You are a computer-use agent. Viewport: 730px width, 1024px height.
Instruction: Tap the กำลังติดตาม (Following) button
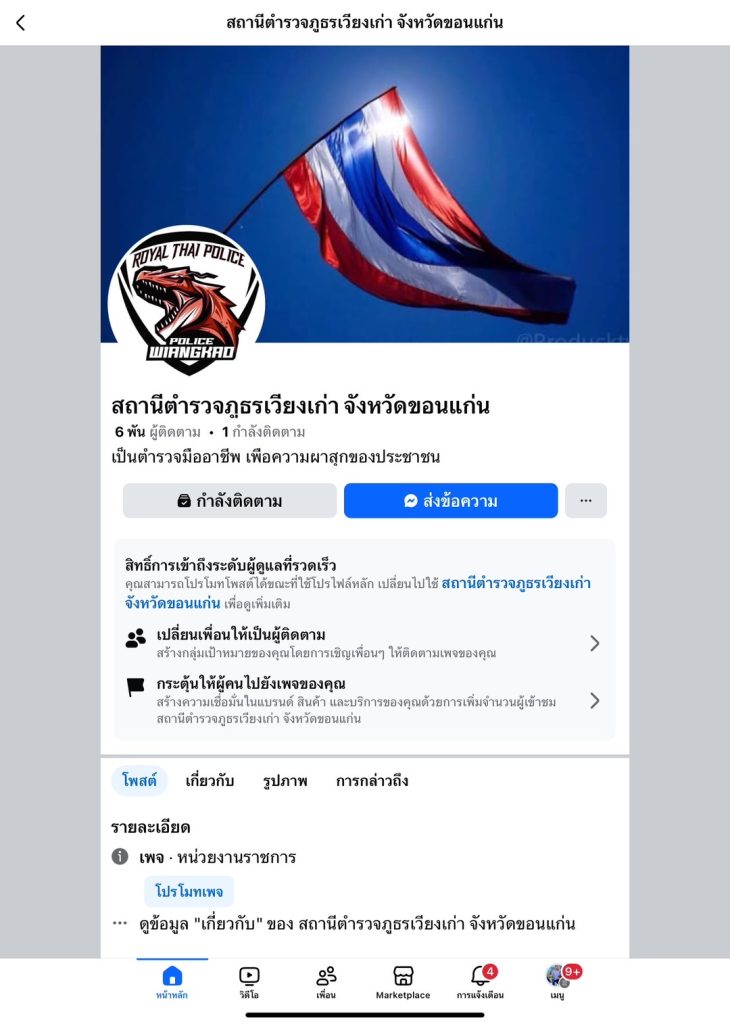pos(230,501)
